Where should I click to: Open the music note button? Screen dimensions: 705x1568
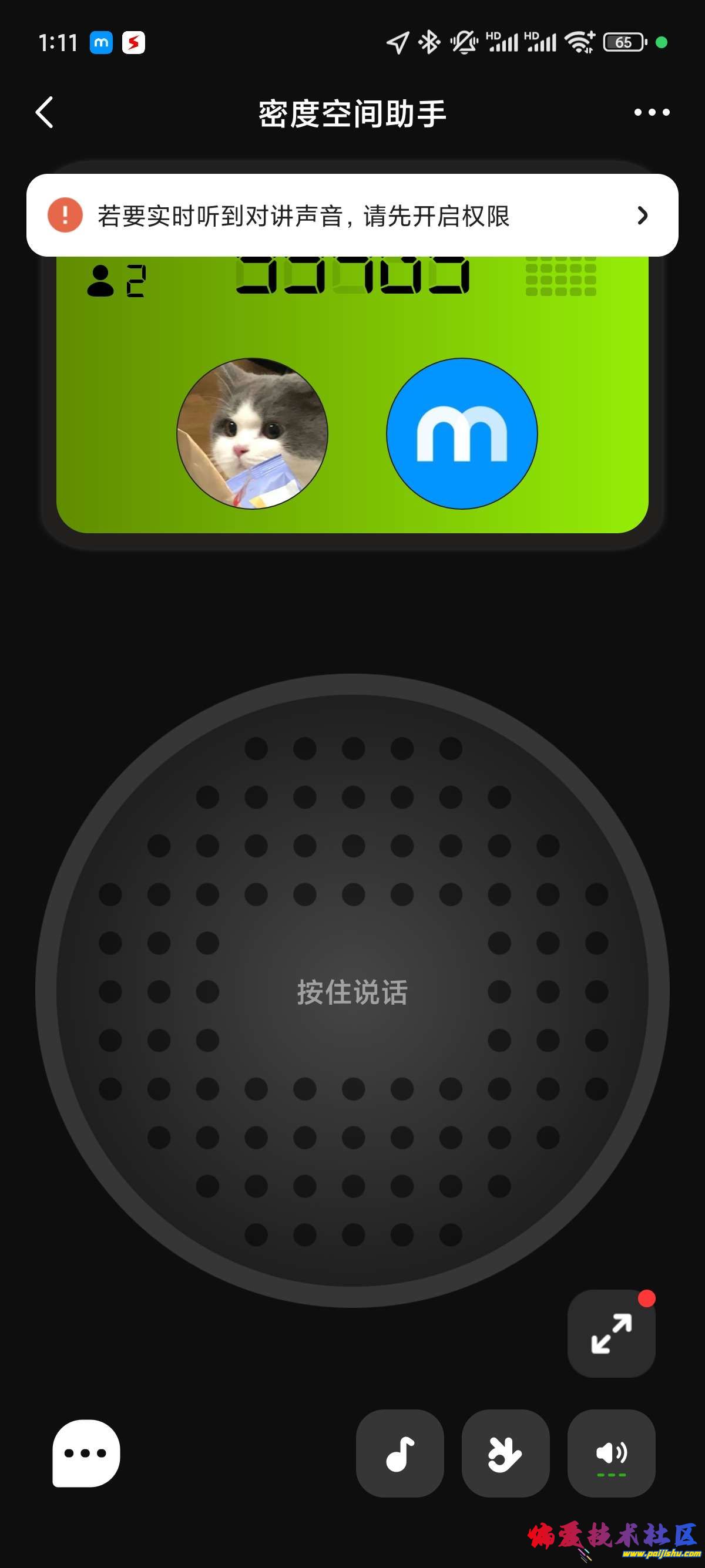399,1453
